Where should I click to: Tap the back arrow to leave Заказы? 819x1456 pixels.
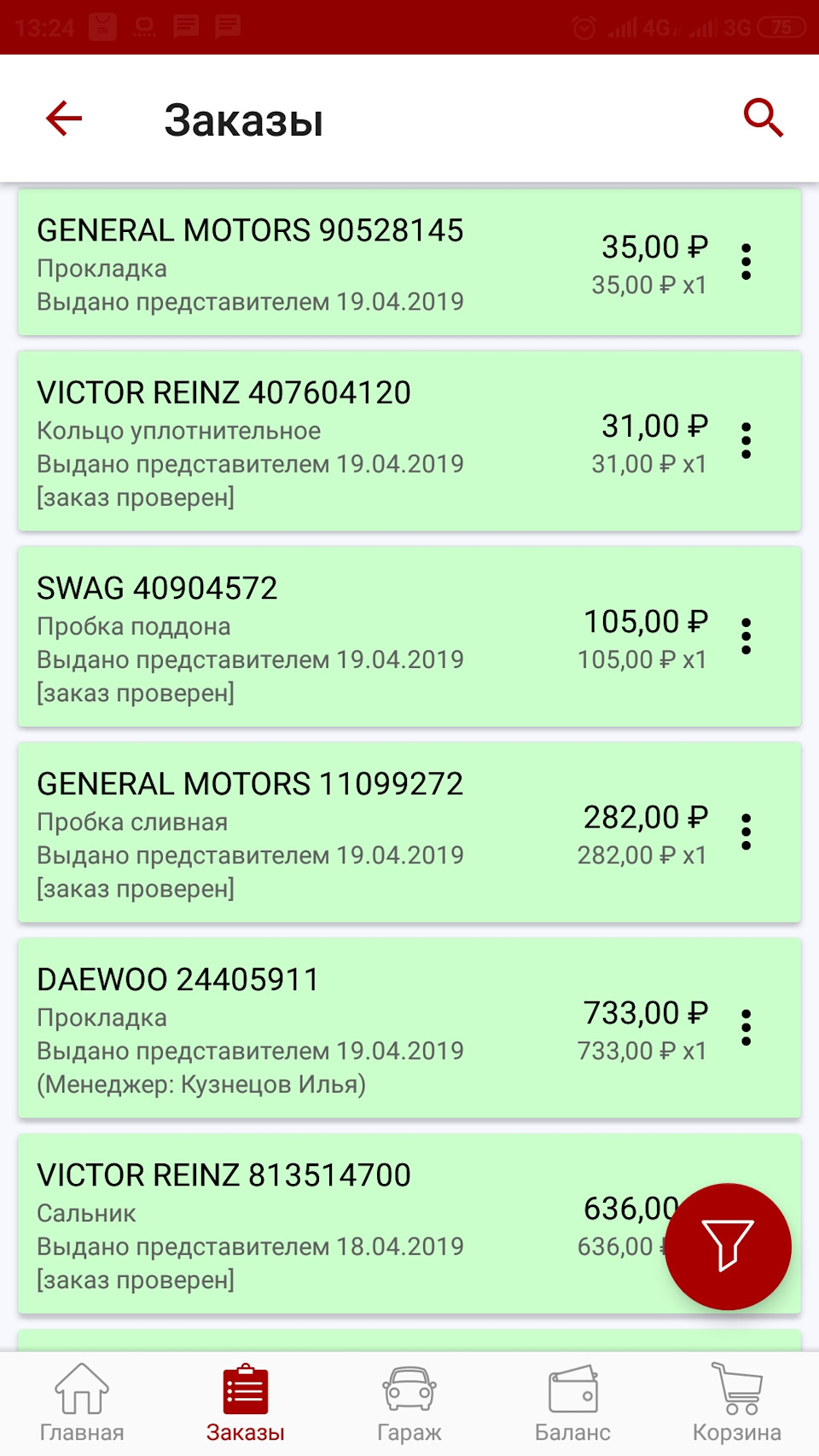pos(62,119)
